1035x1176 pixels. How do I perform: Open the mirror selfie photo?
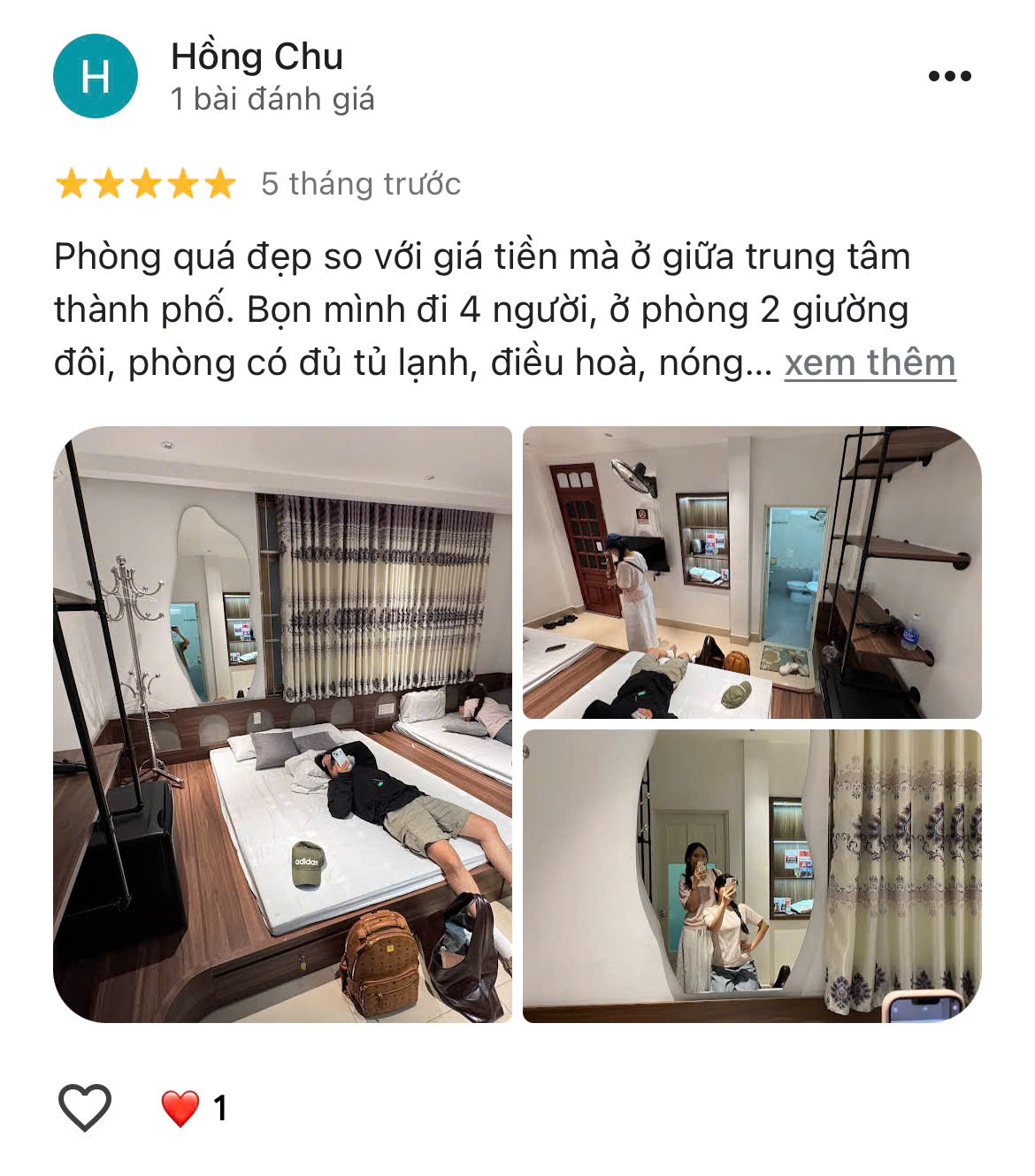pos(751,875)
